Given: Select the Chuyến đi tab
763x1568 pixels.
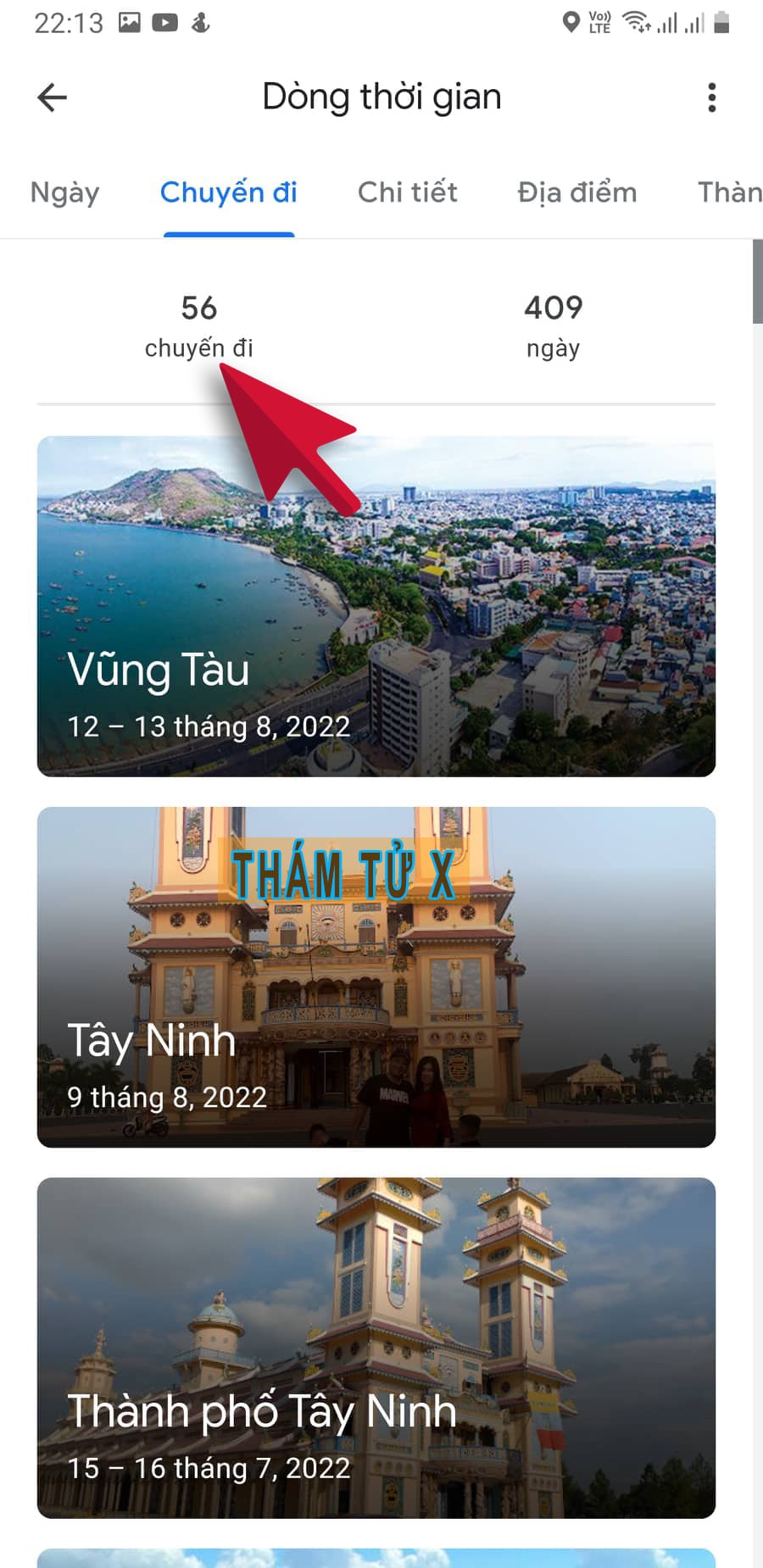Looking at the screenshot, I should (229, 192).
